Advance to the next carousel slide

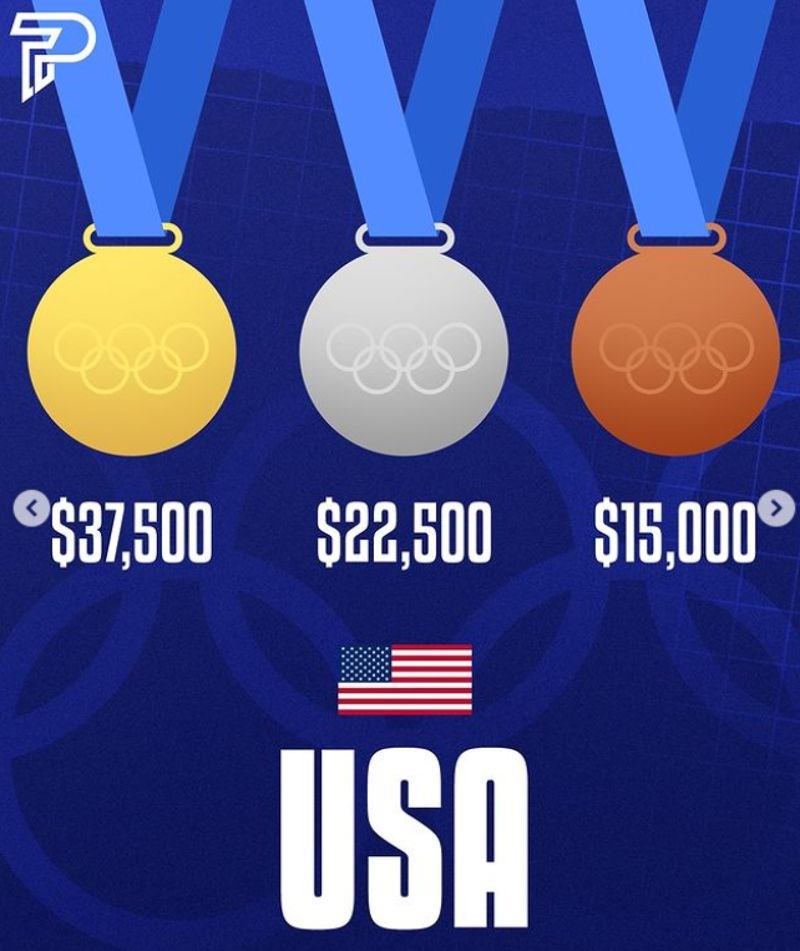(775, 508)
